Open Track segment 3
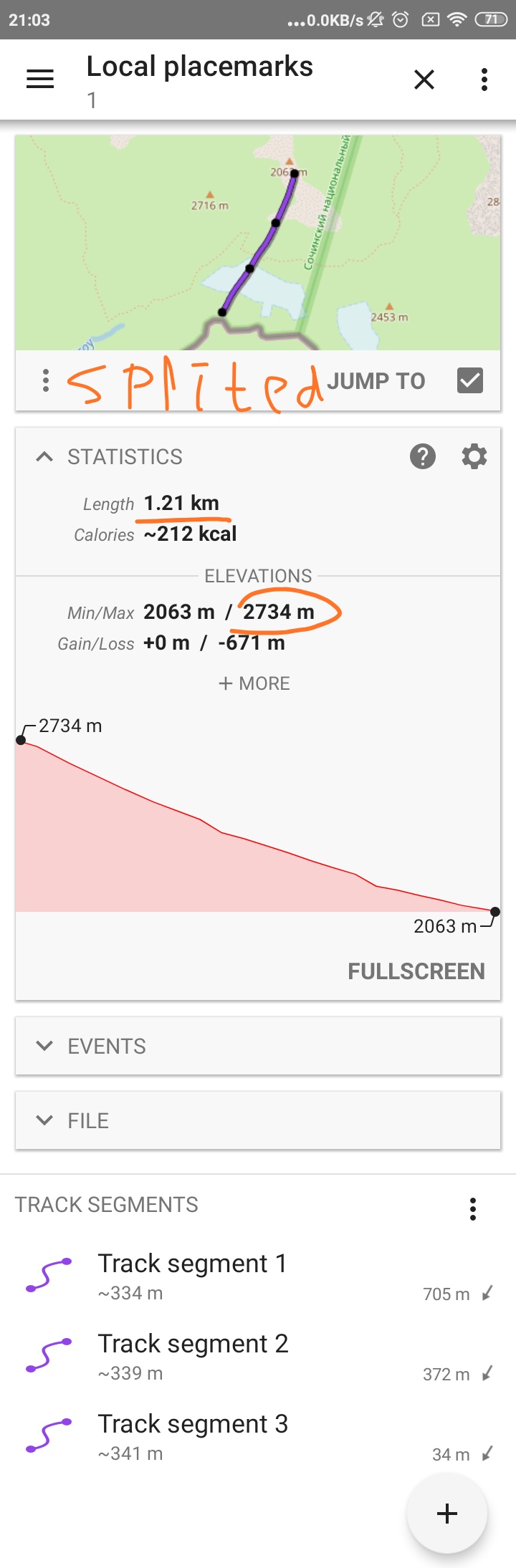The image size is (516, 1568). (x=192, y=1436)
